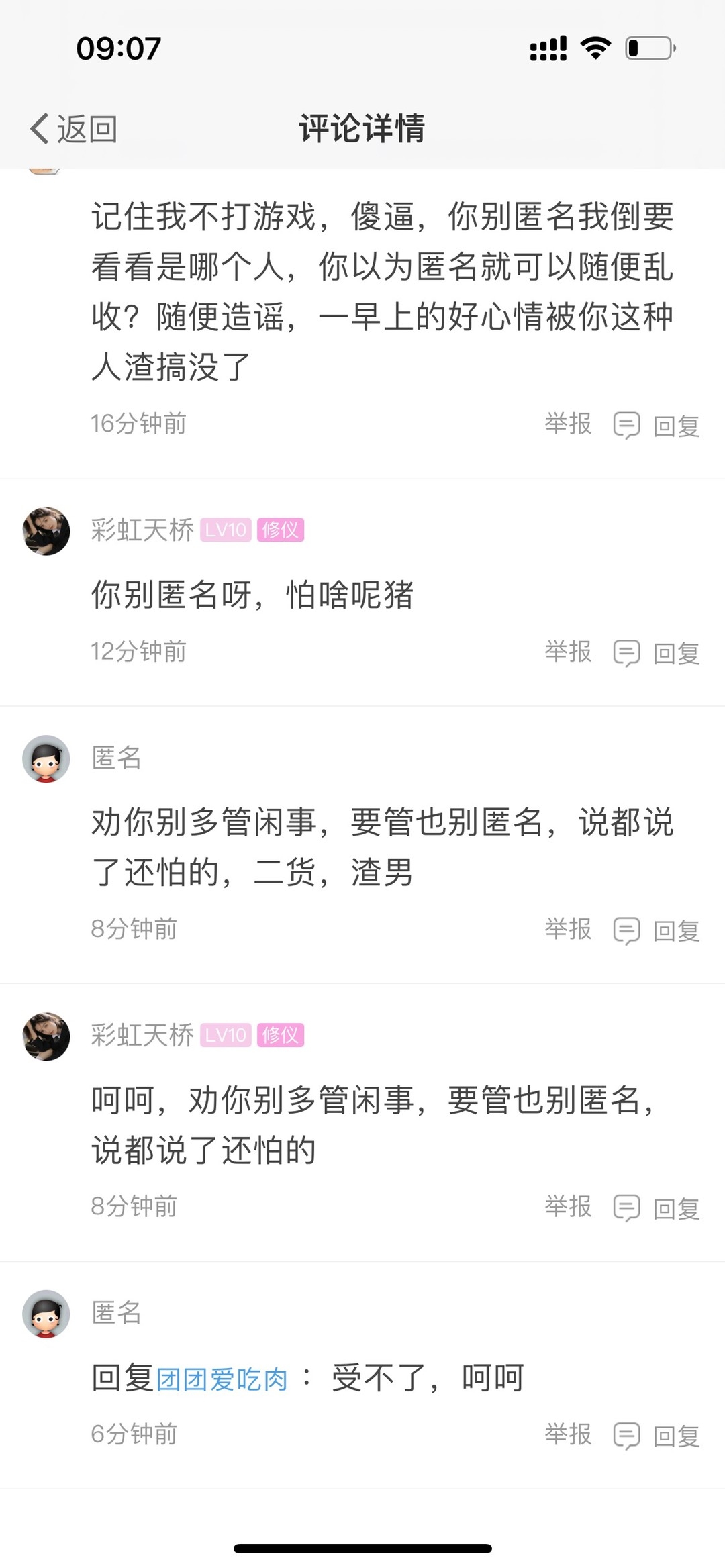The height and width of the screenshot is (1568, 725).
Task: Open 彩虹天桥's avatar on the 12分钟前 comment
Action: 46,531
